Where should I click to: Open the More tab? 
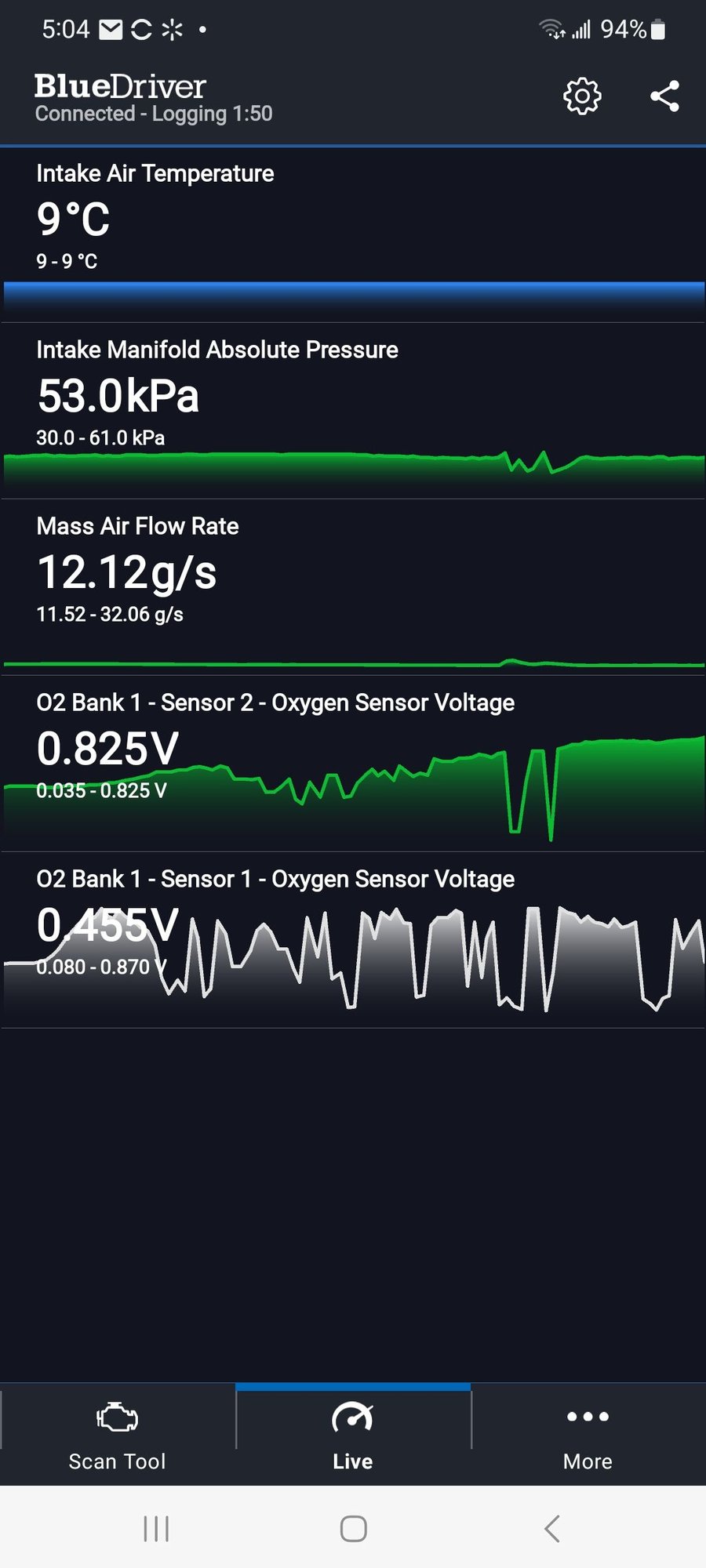588,1435
